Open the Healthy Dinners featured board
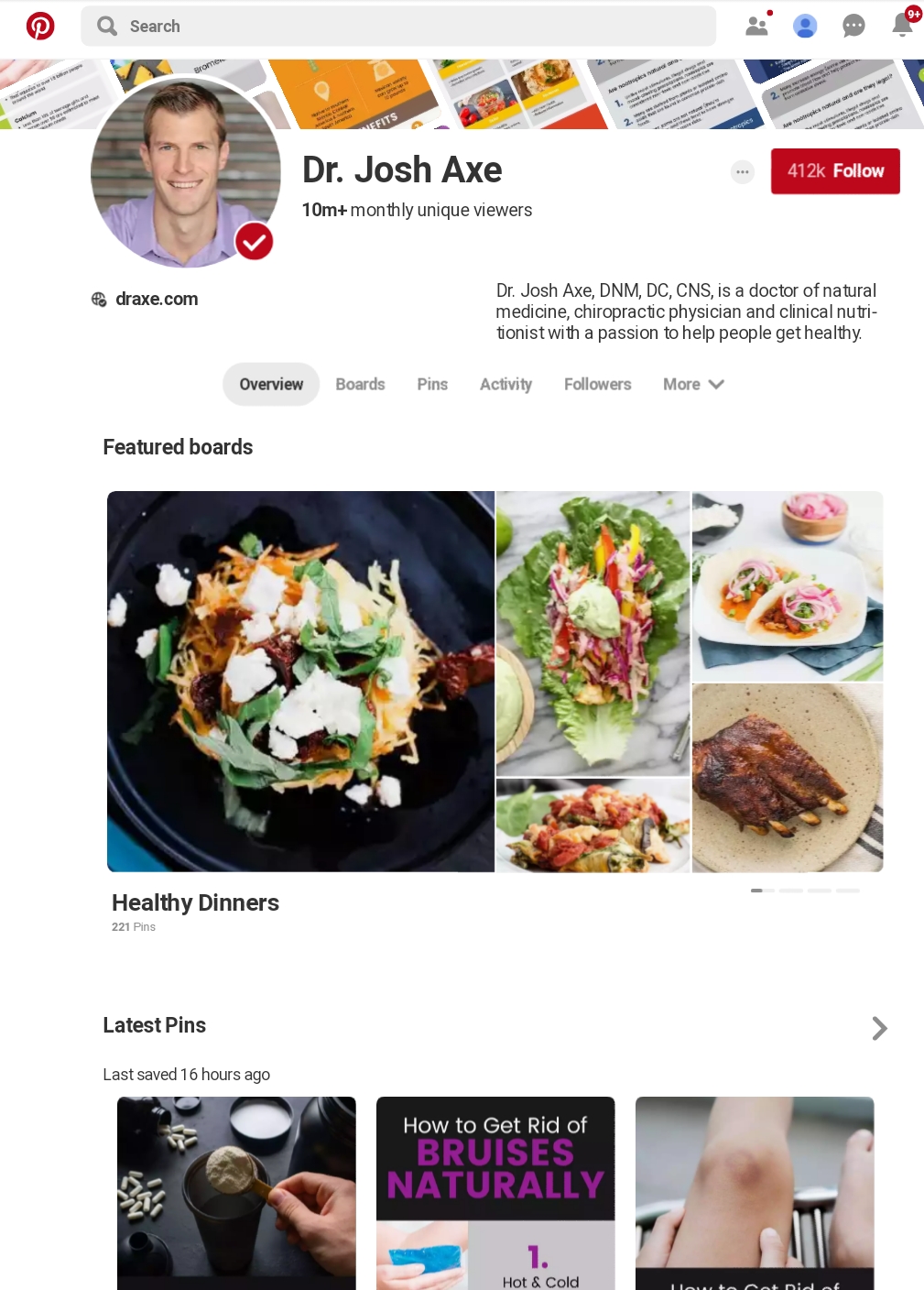Viewport: 924px width, 1290px height. coord(495,682)
